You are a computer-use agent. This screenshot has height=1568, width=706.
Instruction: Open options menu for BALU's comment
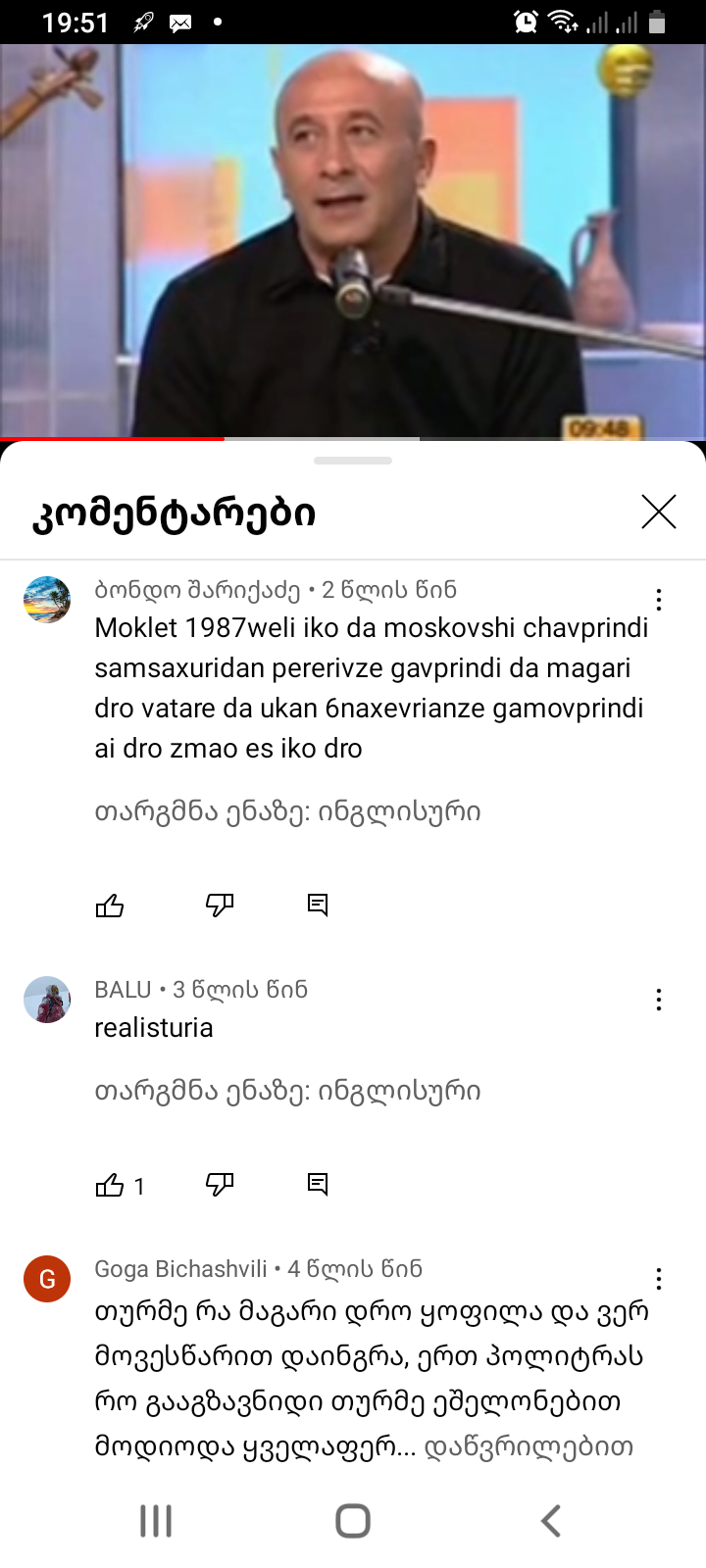pyautogui.click(x=659, y=999)
